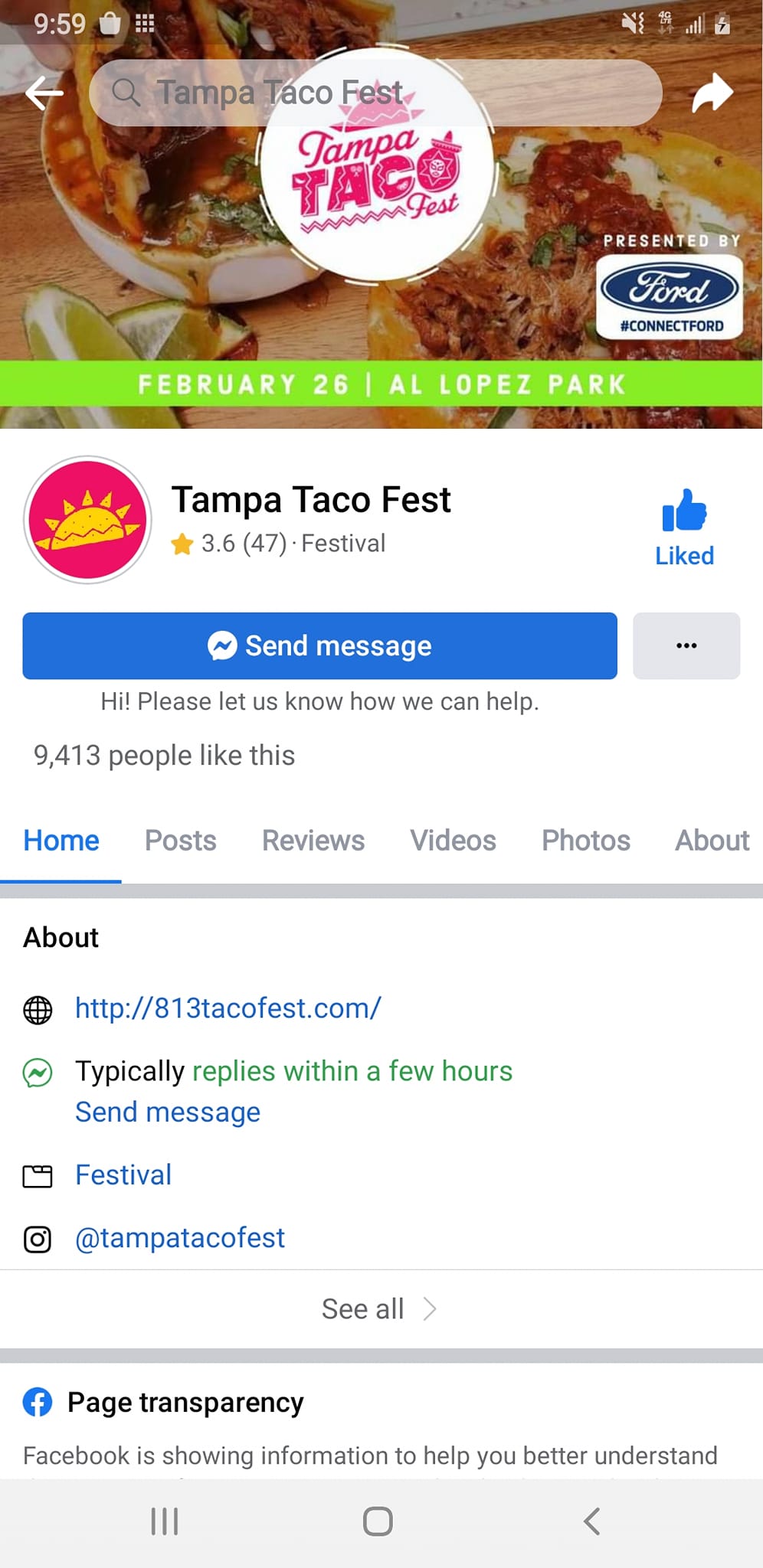The image size is (763, 1568).
Task: Tap Send message link in About section
Action: pyautogui.click(x=168, y=1112)
